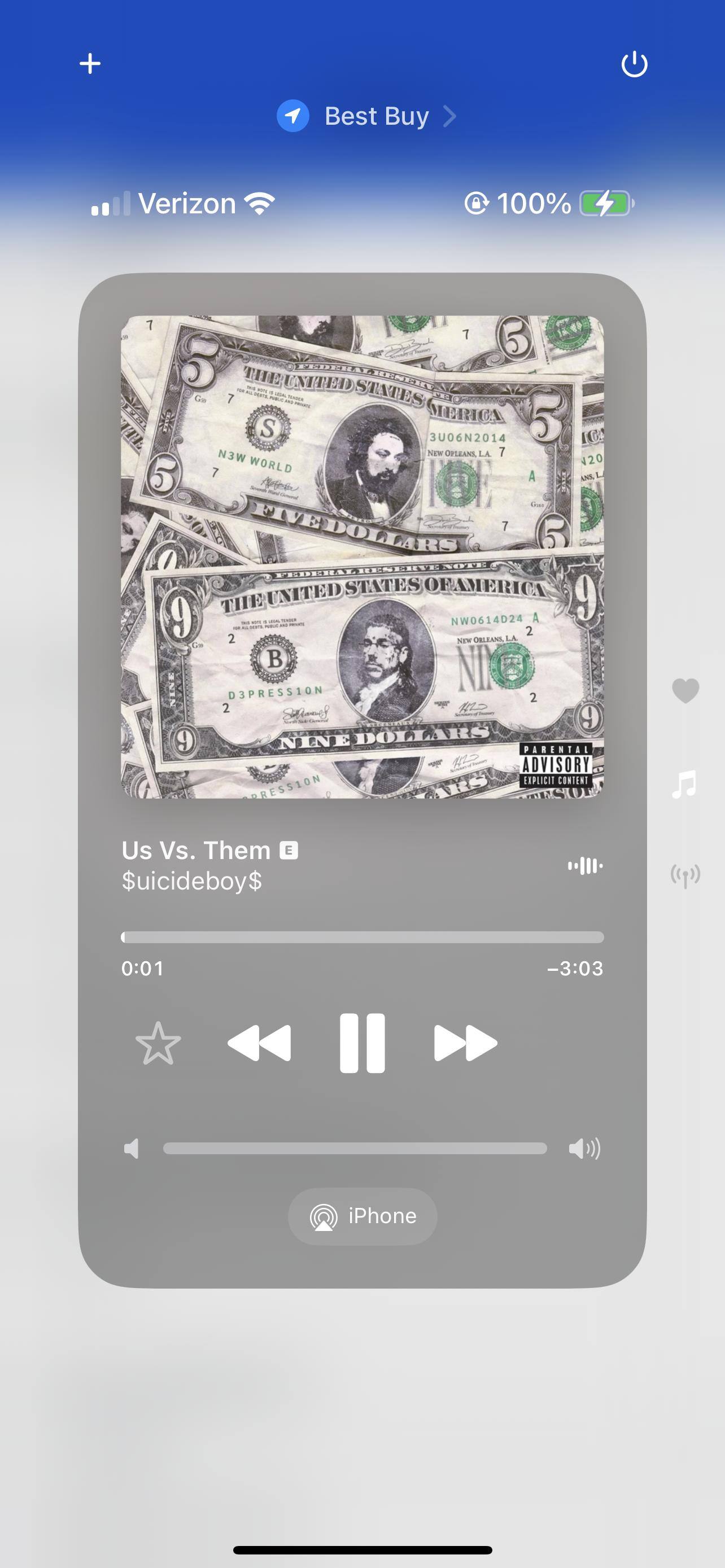Tap the power button icon
The image size is (725, 1568).
tap(634, 64)
